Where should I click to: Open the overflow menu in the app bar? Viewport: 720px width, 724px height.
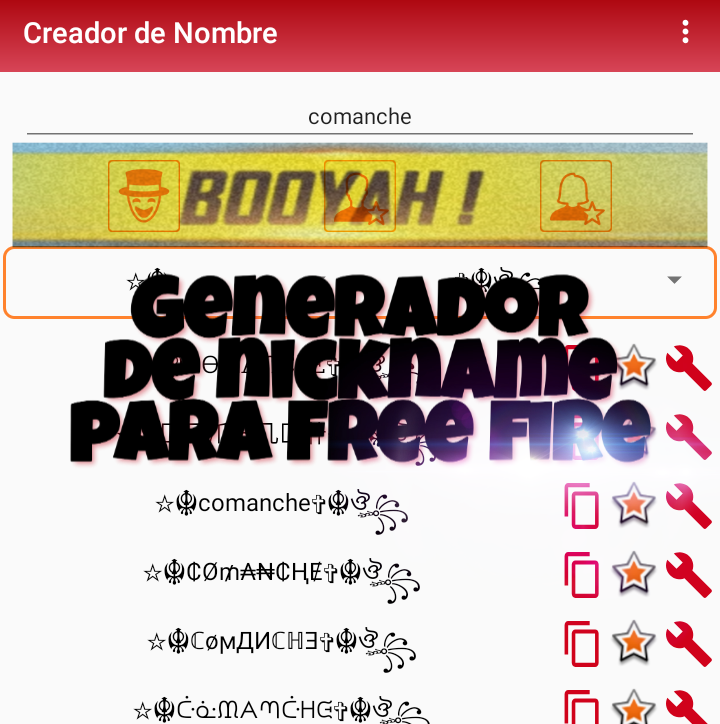tap(685, 33)
